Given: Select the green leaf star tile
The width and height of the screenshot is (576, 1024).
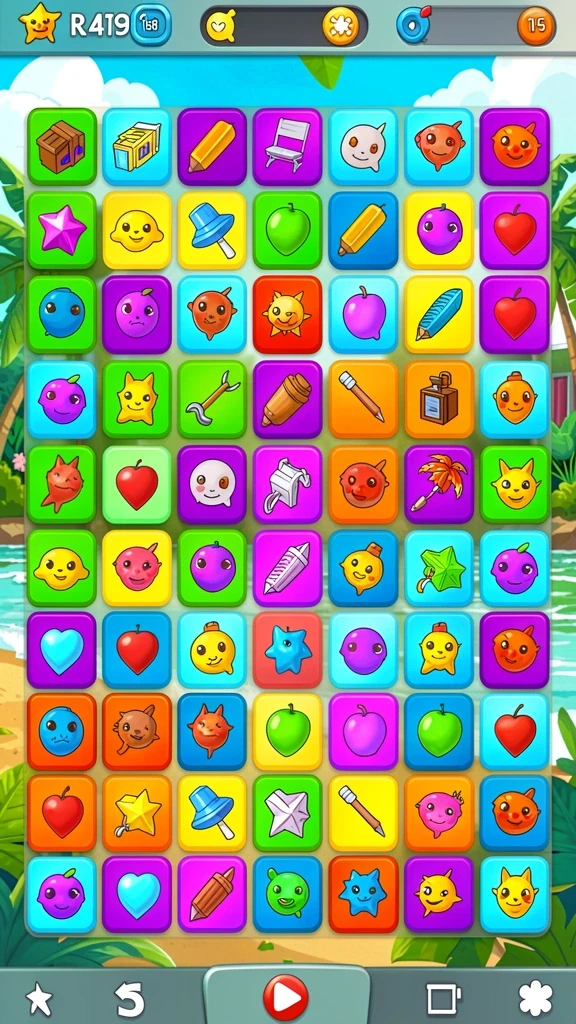Looking at the screenshot, I should [439, 568].
